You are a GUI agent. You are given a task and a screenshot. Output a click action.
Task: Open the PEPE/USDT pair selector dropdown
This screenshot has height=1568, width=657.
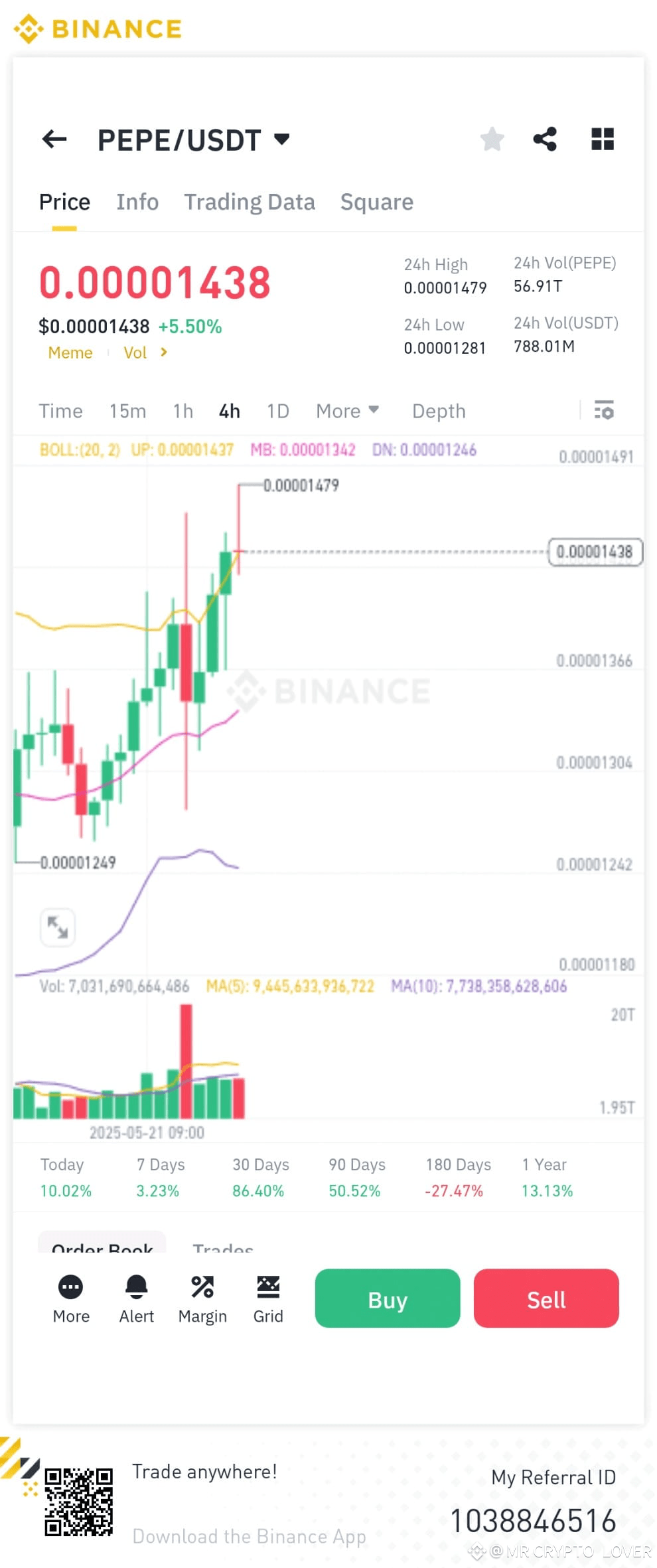tap(281, 139)
